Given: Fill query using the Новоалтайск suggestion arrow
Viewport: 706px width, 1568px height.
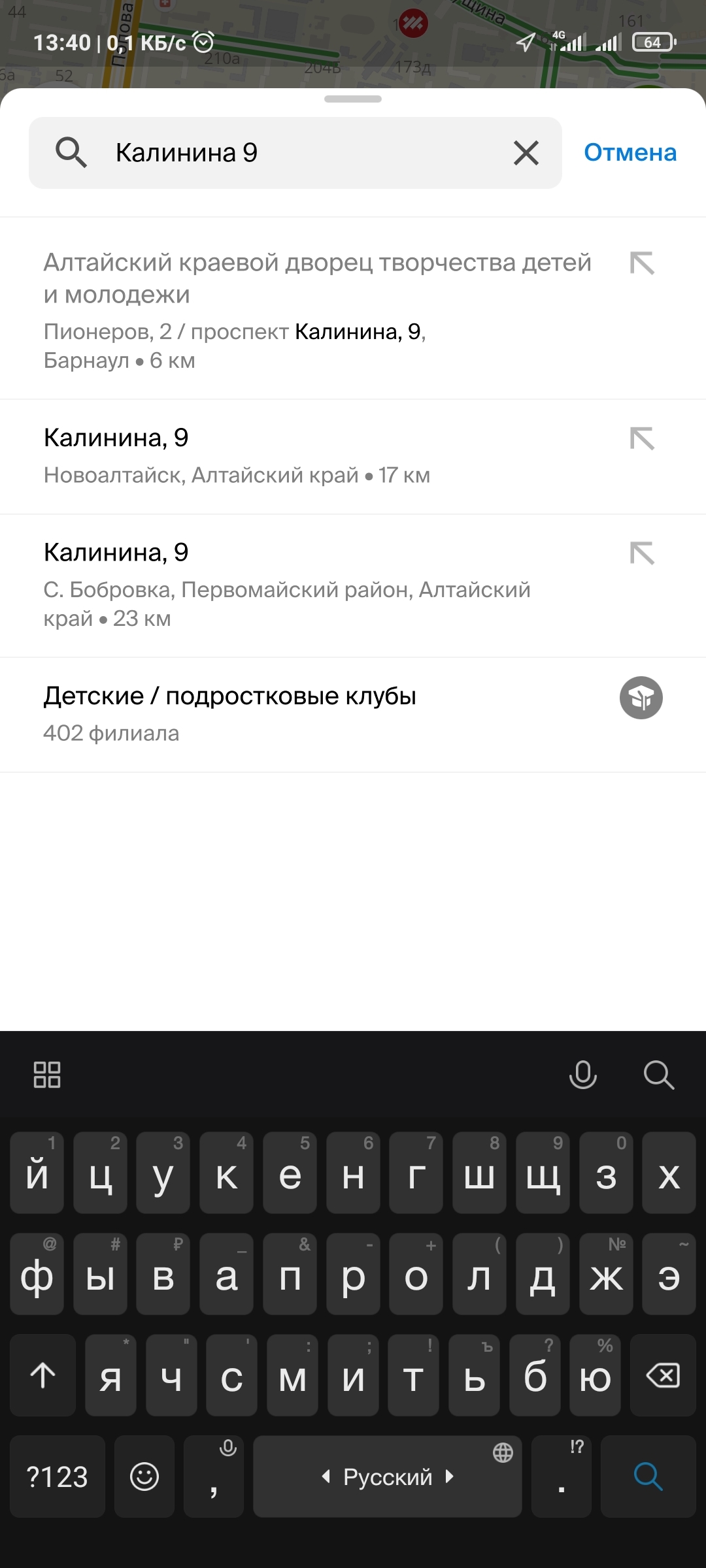Looking at the screenshot, I should pos(642,438).
